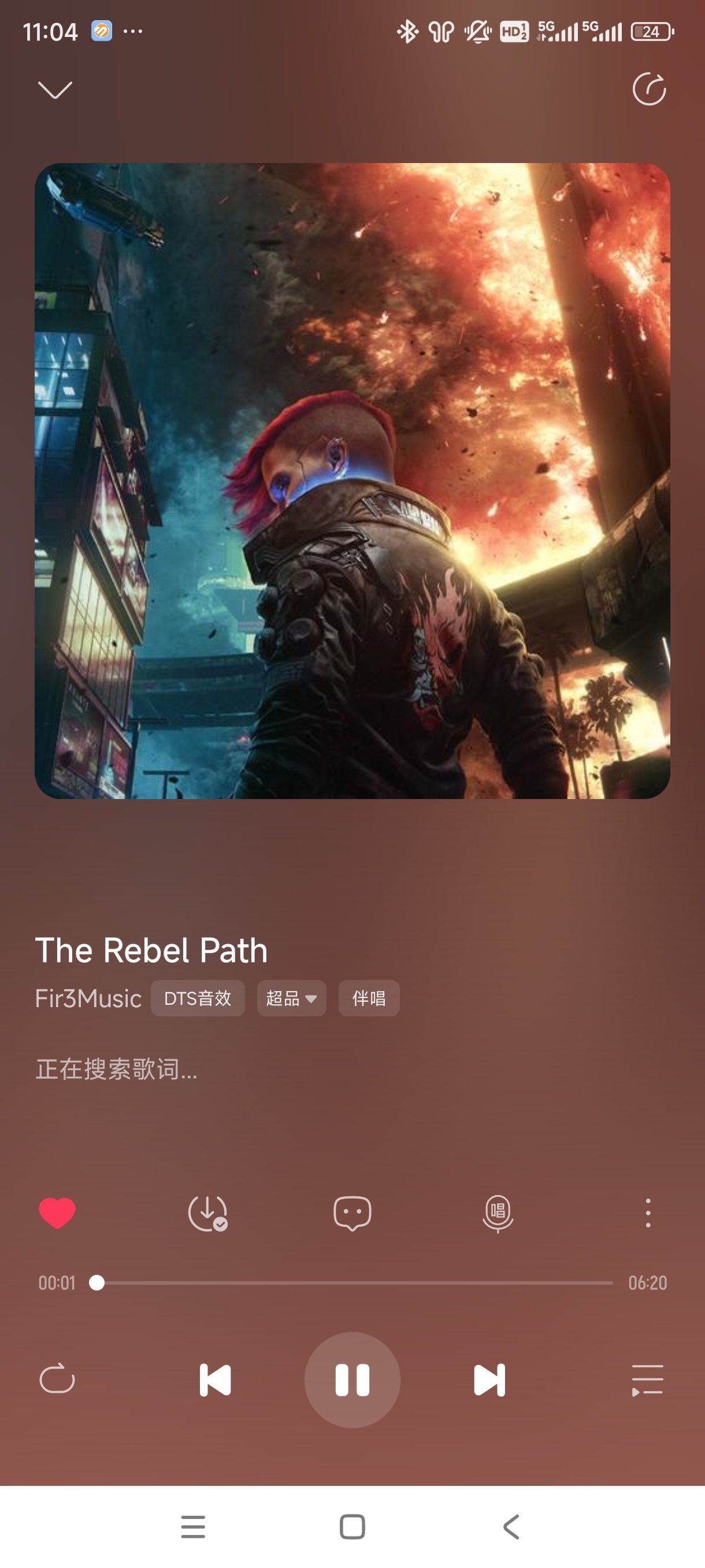Open the DTS音效 sound effect settings
The width and height of the screenshot is (705, 1568).
pyautogui.click(x=198, y=999)
